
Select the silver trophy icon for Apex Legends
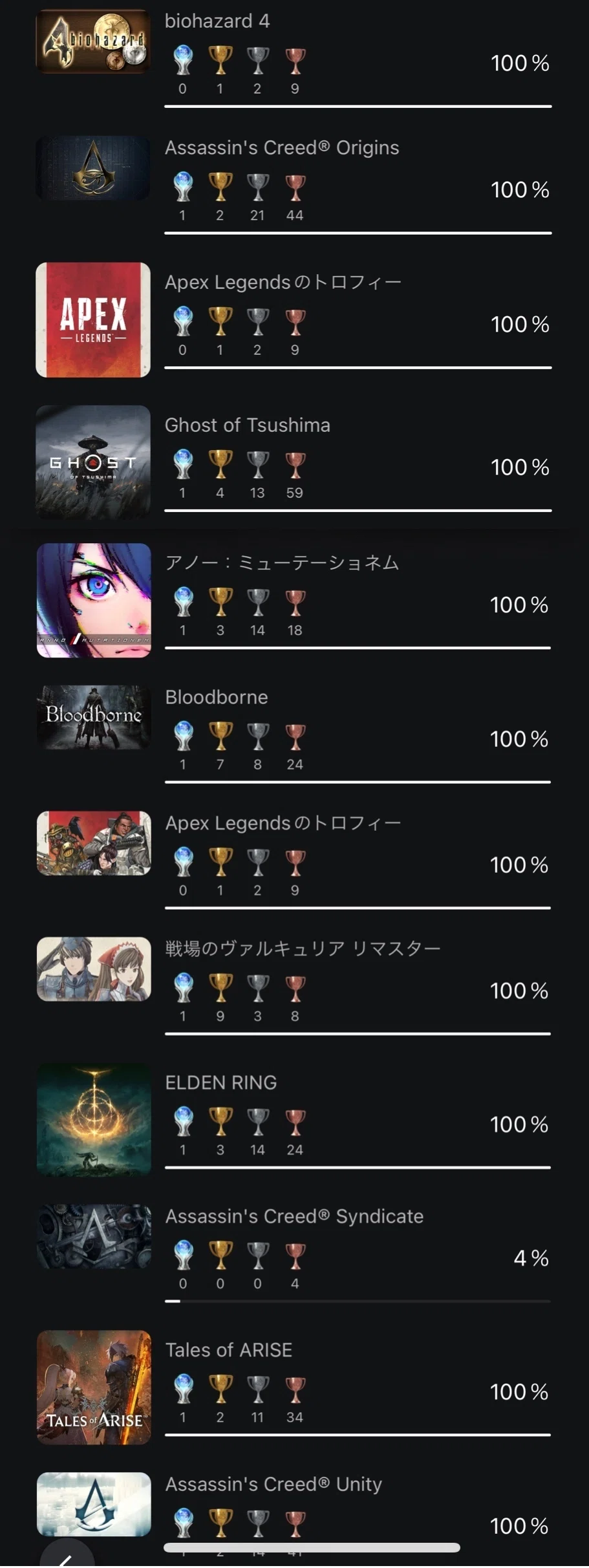pos(257,322)
